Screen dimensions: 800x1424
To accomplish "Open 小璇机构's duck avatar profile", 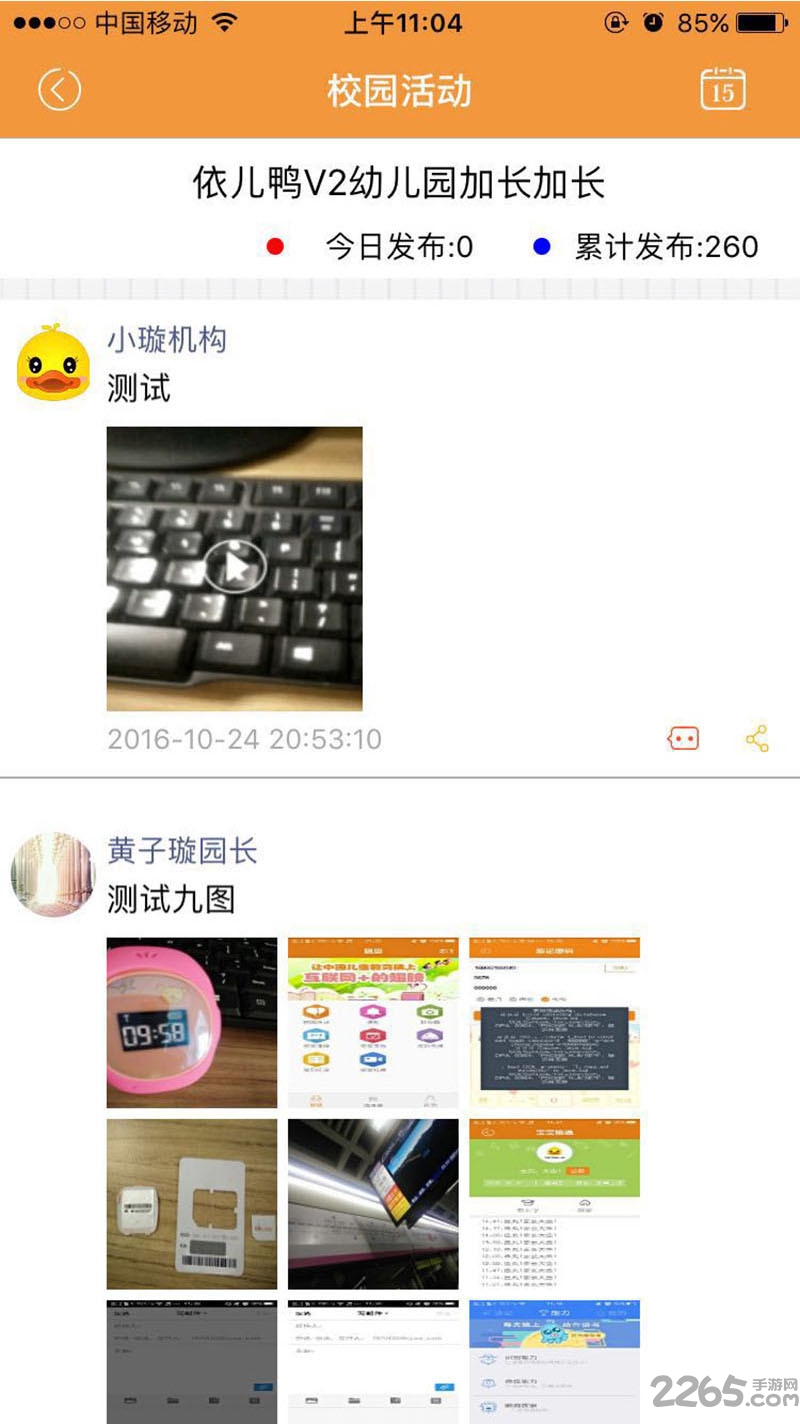I will 52,362.
